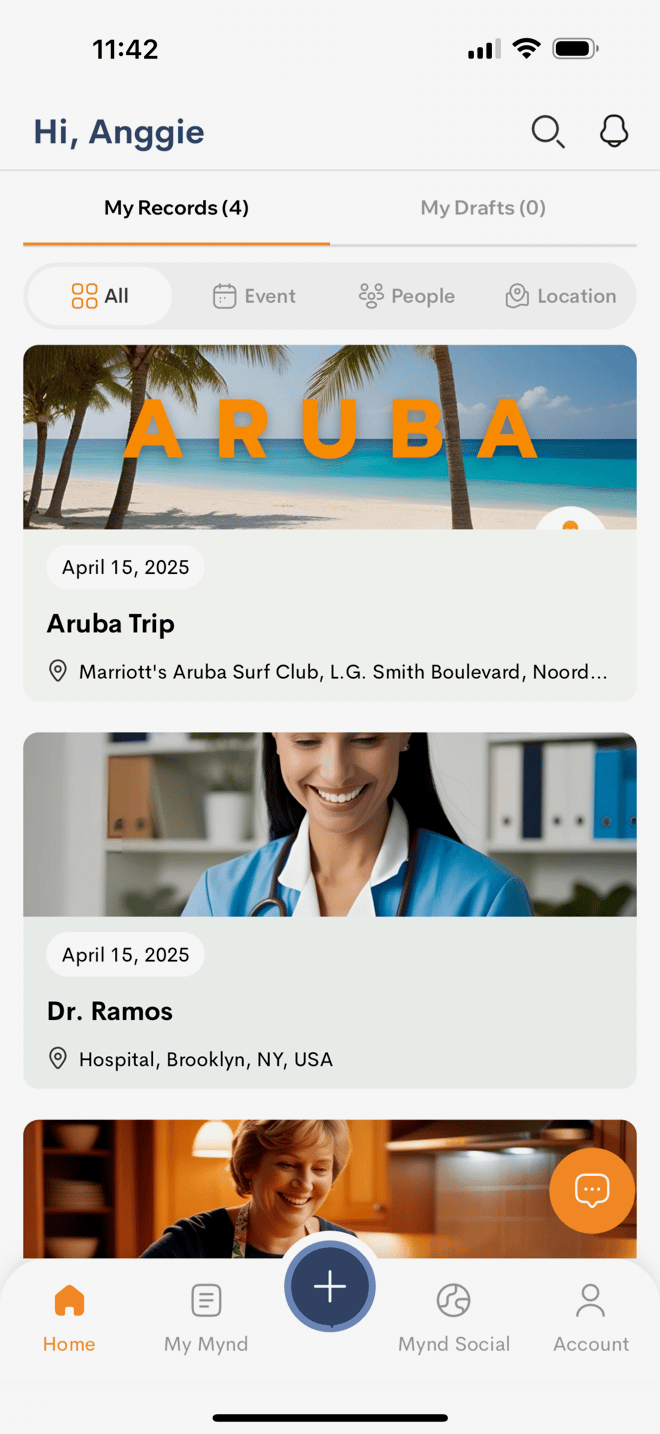Filter records by Event

coord(254,296)
